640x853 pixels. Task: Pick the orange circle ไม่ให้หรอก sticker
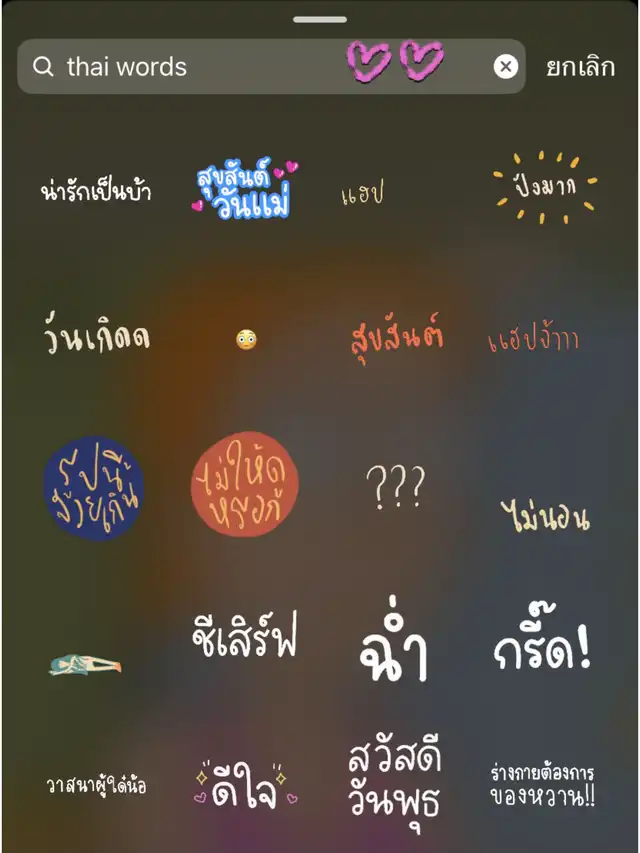point(244,485)
